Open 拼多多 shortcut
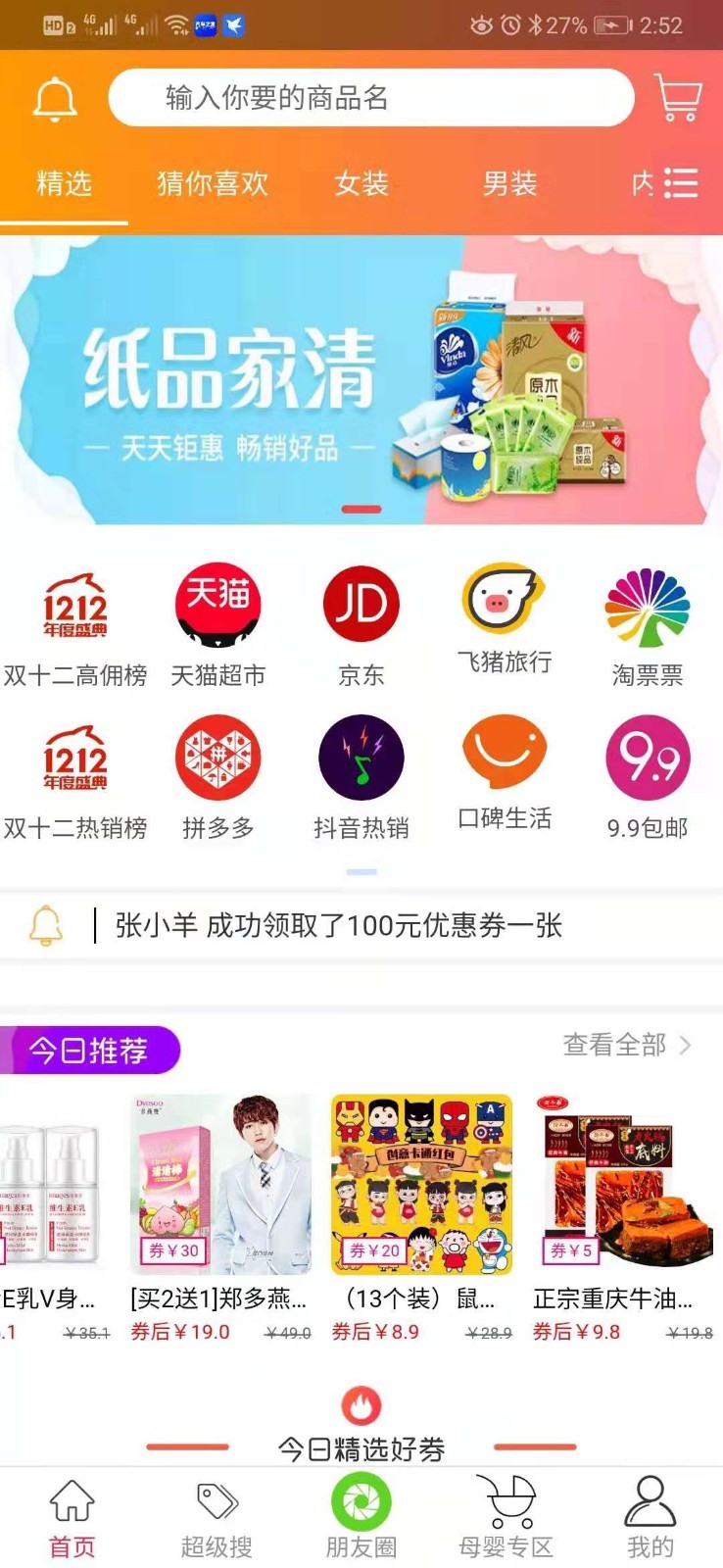The height and width of the screenshot is (1568, 723). [x=217, y=777]
